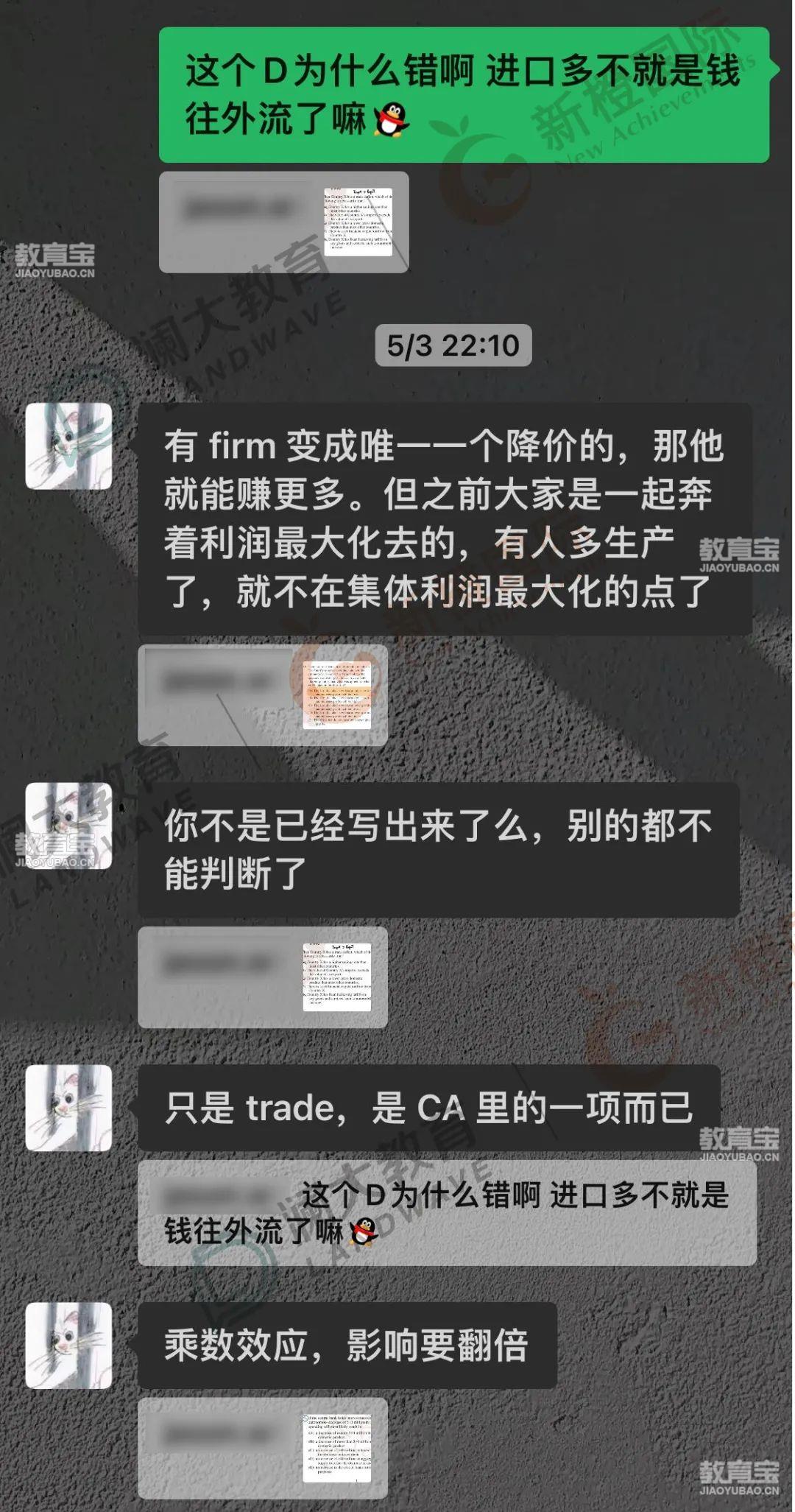Tap the avatar beside "乘数效应" message
Screen dimensions: 795x1512
click(68, 1346)
